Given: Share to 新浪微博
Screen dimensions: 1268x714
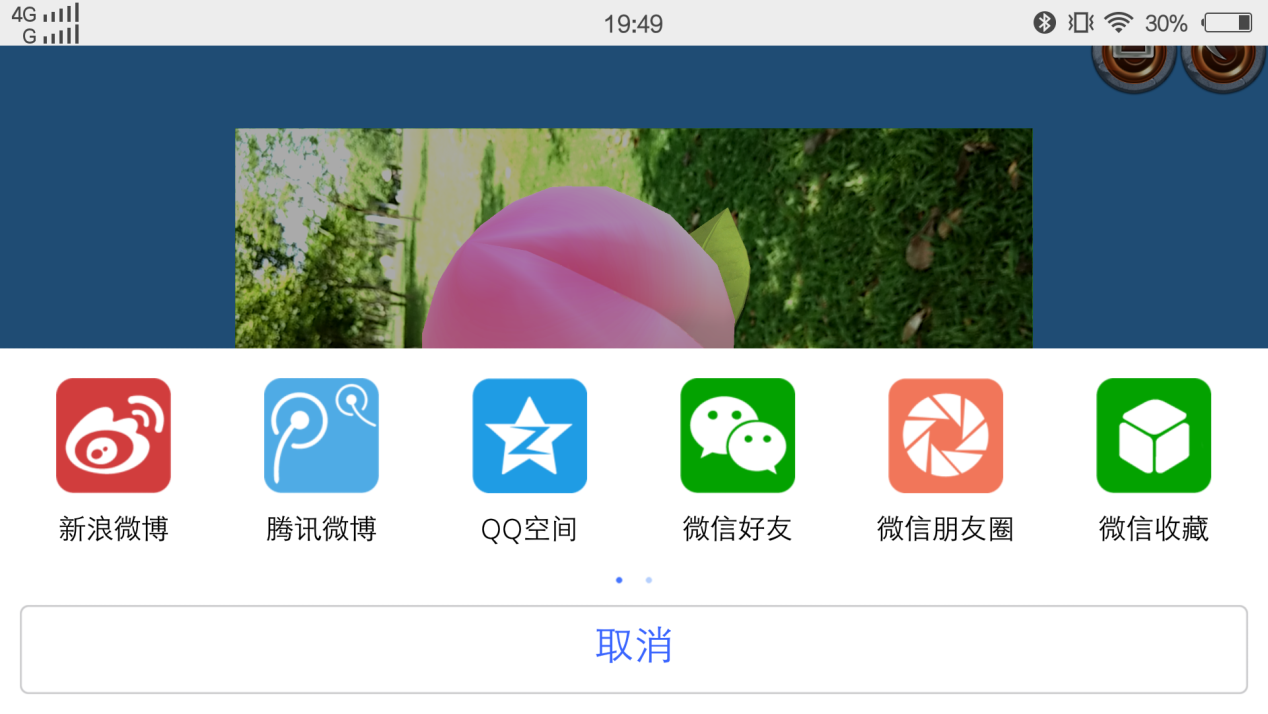Looking at the screenshot, I should pos(113,436).
